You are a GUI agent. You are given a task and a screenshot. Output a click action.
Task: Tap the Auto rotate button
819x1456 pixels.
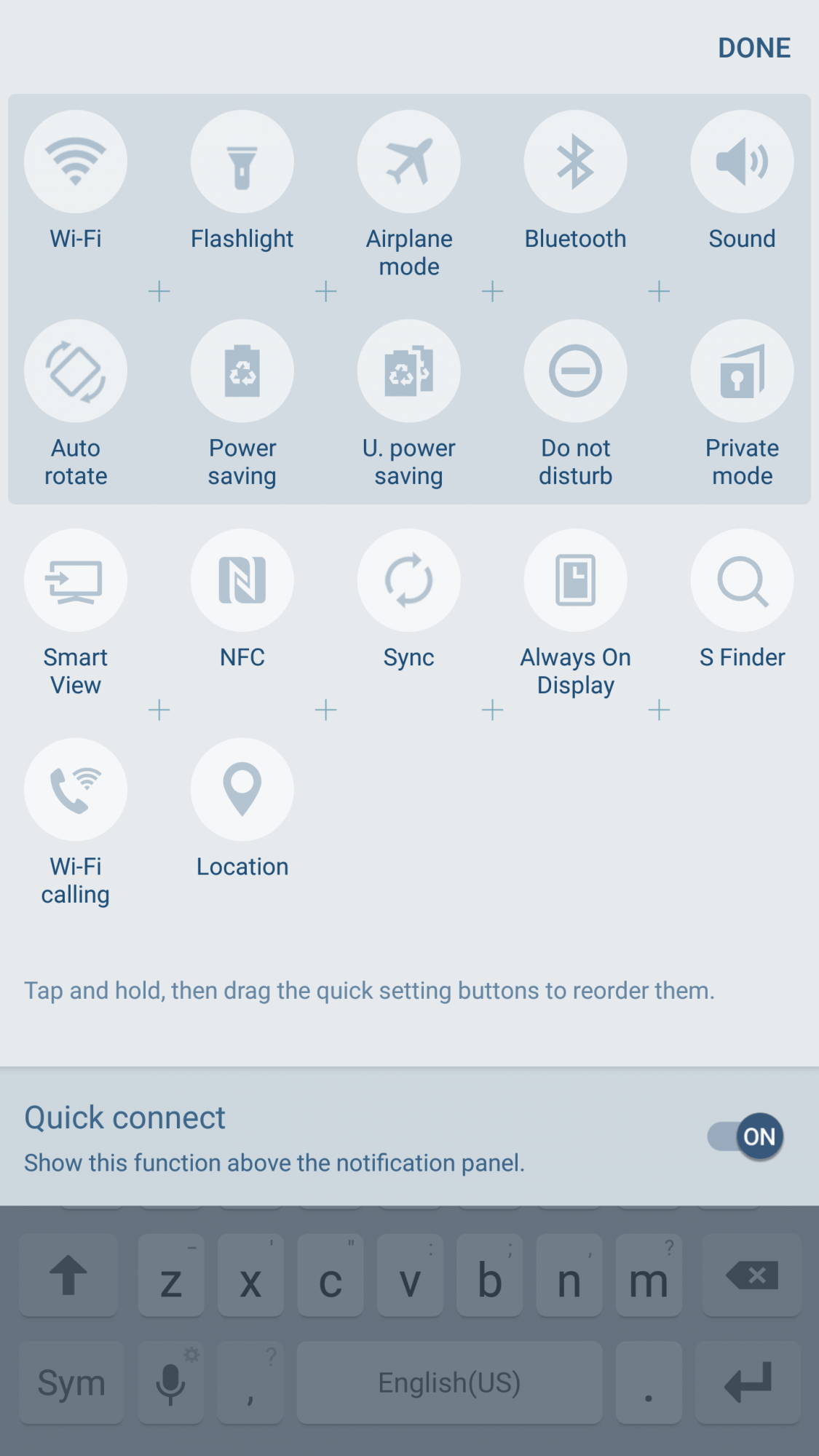[76, 371]
